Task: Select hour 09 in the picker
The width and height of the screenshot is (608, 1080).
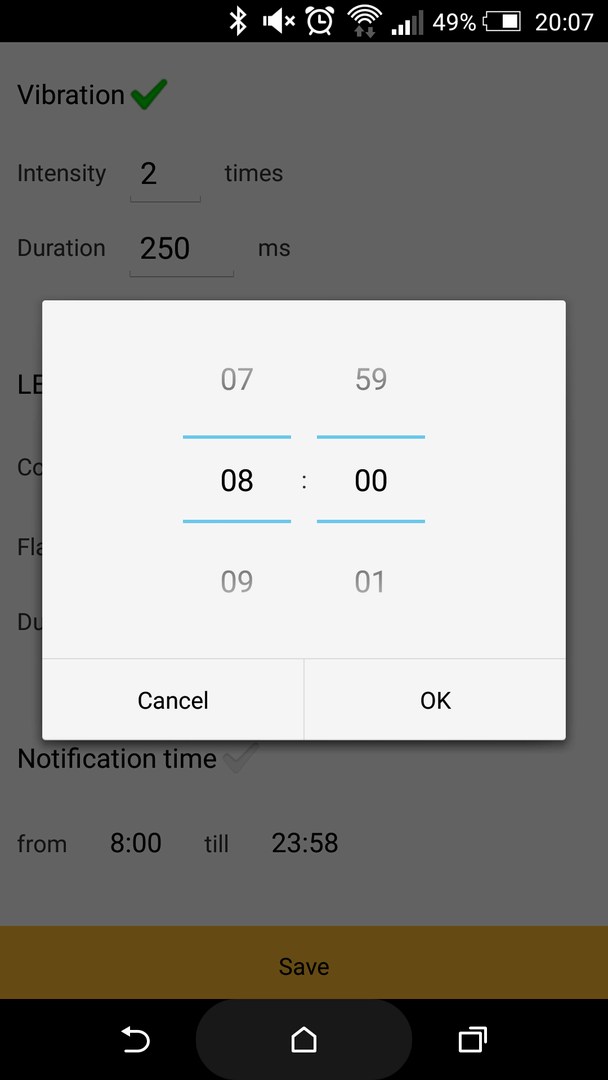Action: (237, 582)
